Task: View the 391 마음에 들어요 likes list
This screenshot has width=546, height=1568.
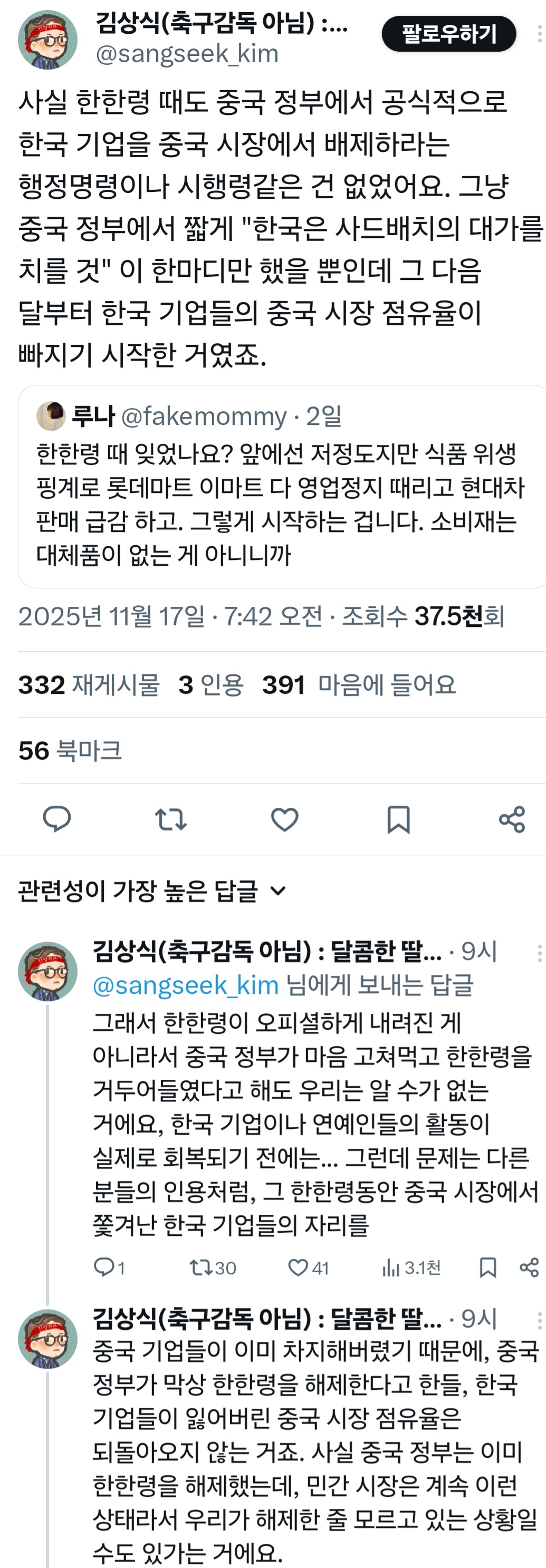Action: (x=358, y=685)
